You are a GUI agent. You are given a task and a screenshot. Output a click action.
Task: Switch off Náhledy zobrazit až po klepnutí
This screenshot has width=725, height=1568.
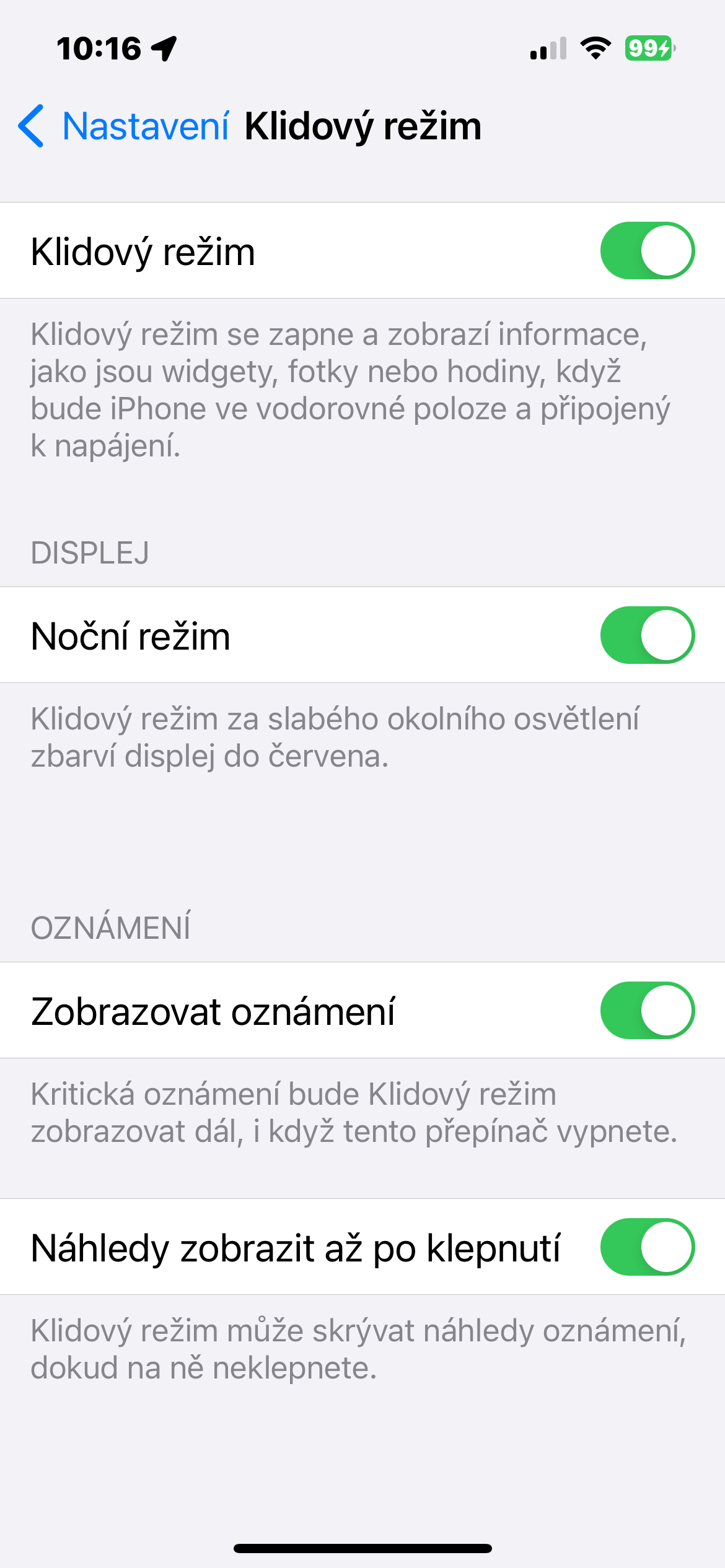coord(647,1247)
